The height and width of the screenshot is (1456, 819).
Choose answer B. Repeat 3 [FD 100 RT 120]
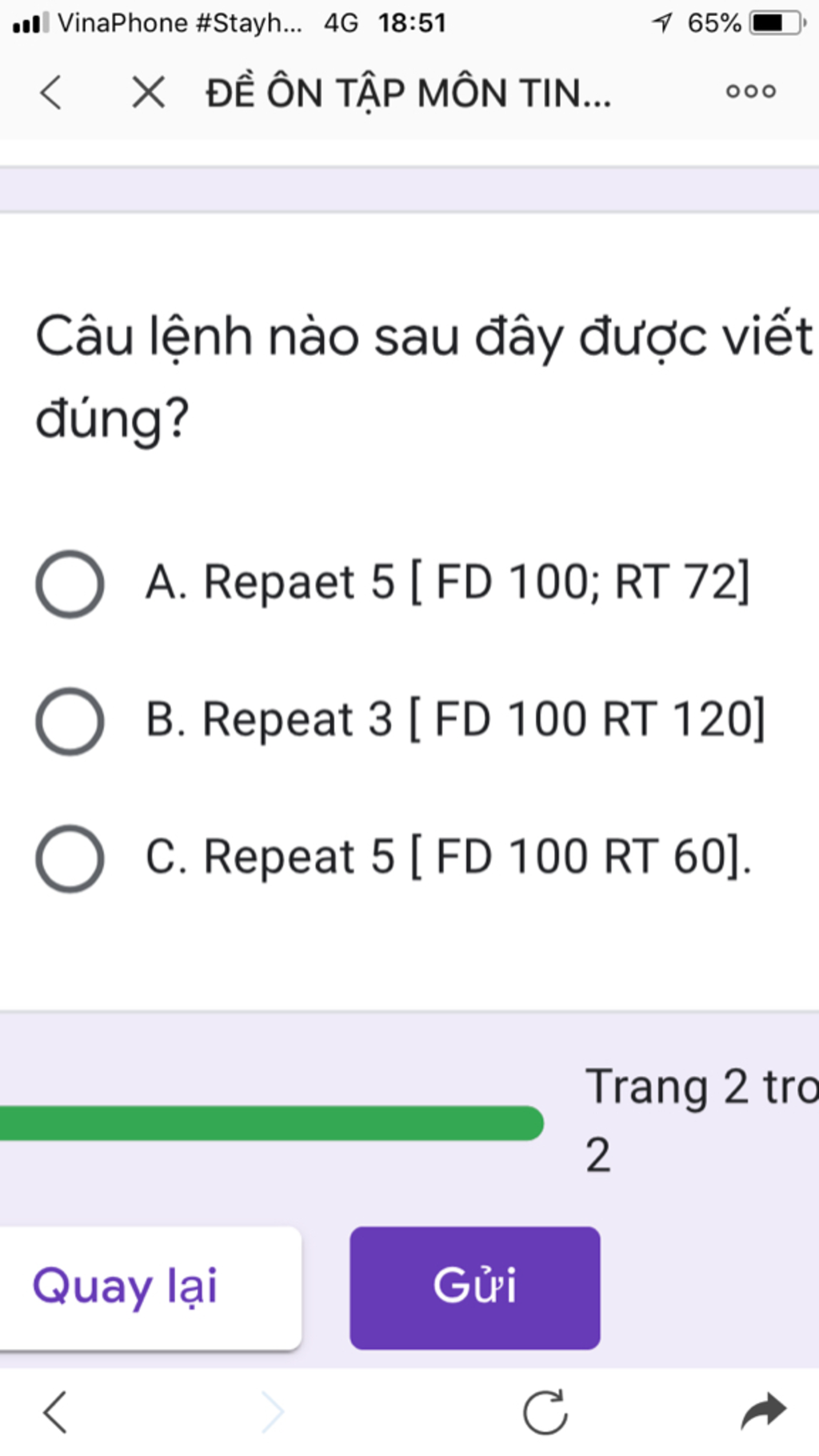pyautogui.click(x=70, y=721)
